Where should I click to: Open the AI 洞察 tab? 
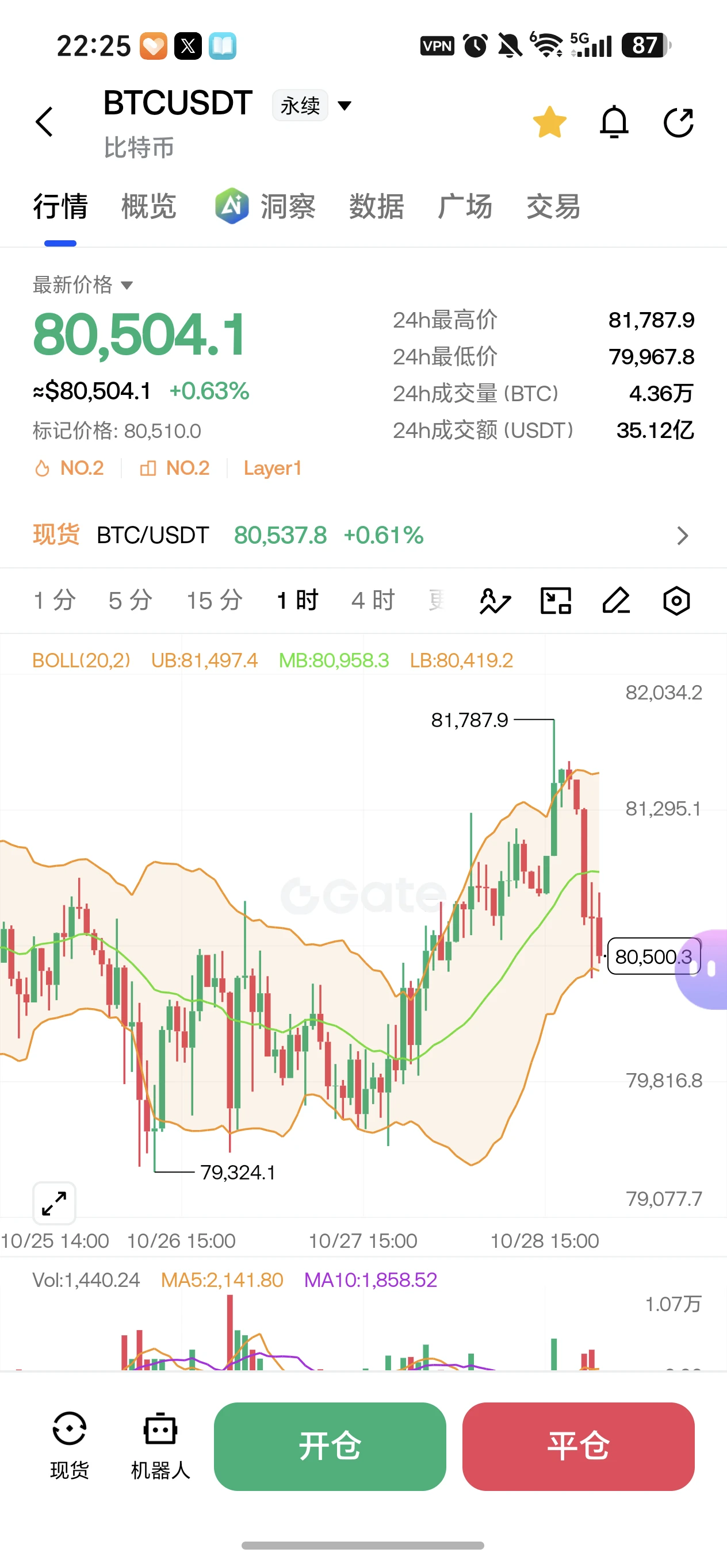point(265,207)
